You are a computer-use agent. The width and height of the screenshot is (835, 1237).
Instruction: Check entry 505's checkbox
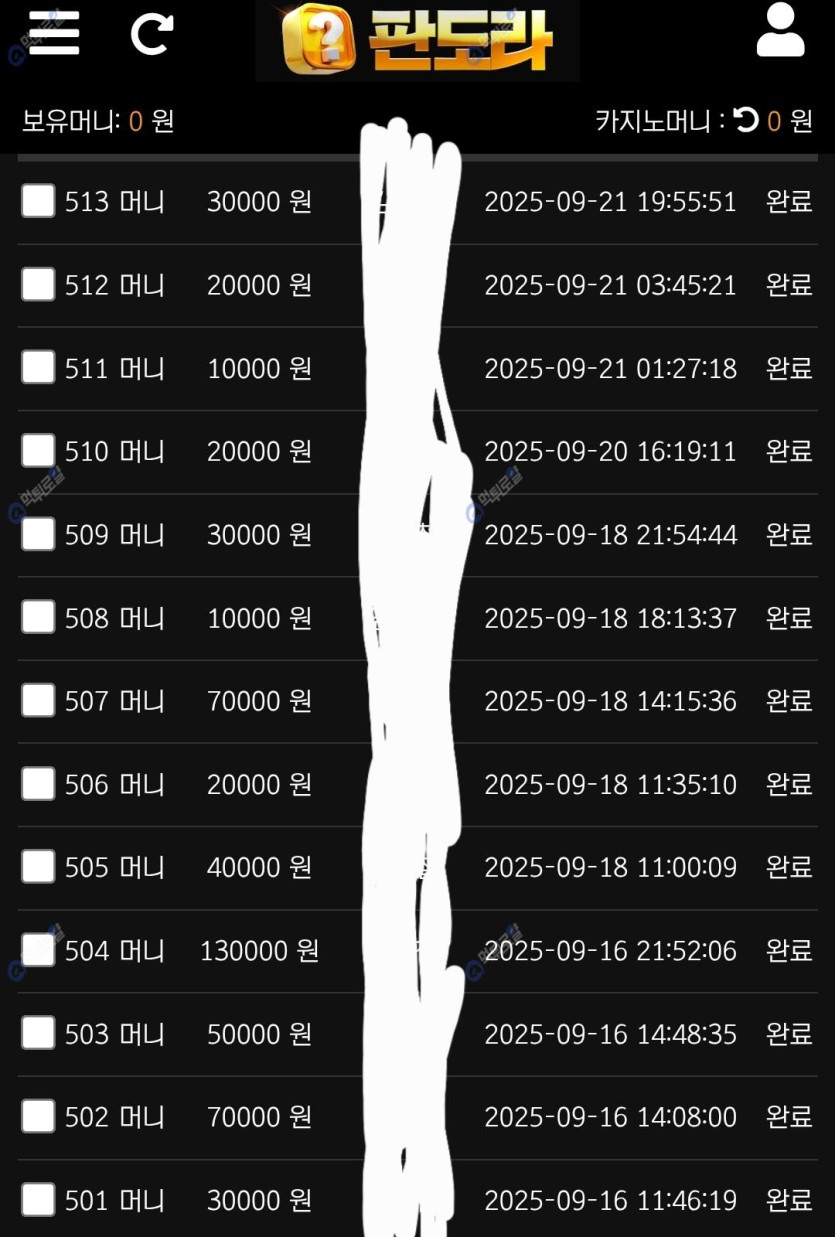coord(38,867)
